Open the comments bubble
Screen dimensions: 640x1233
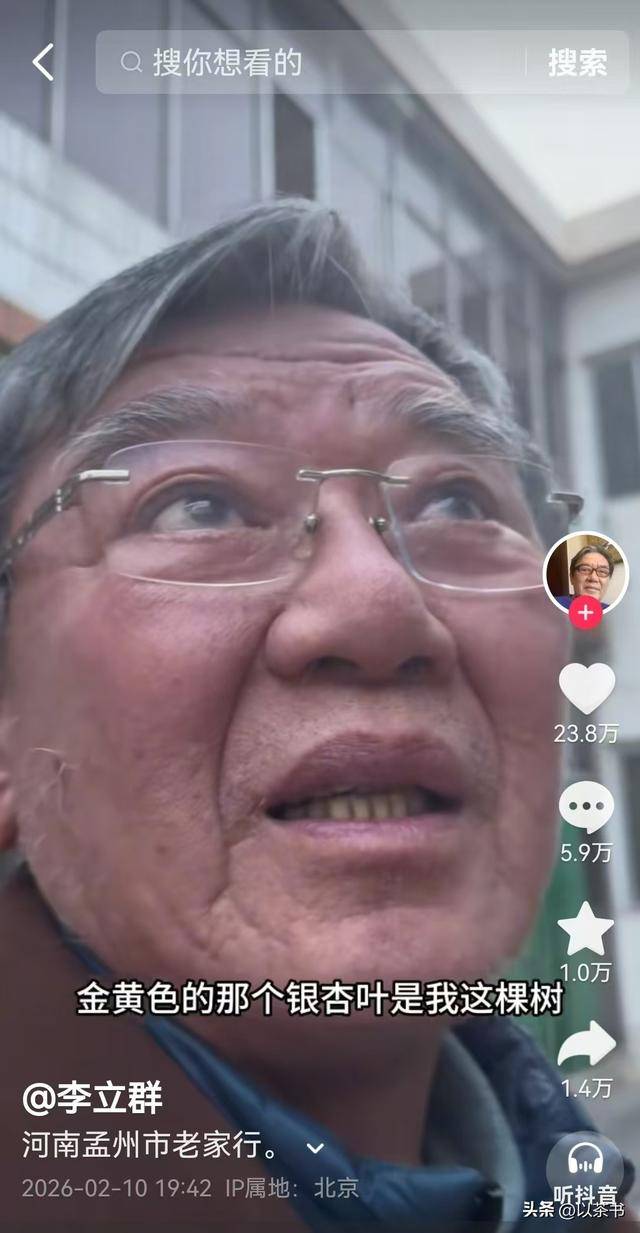(586, 808)
